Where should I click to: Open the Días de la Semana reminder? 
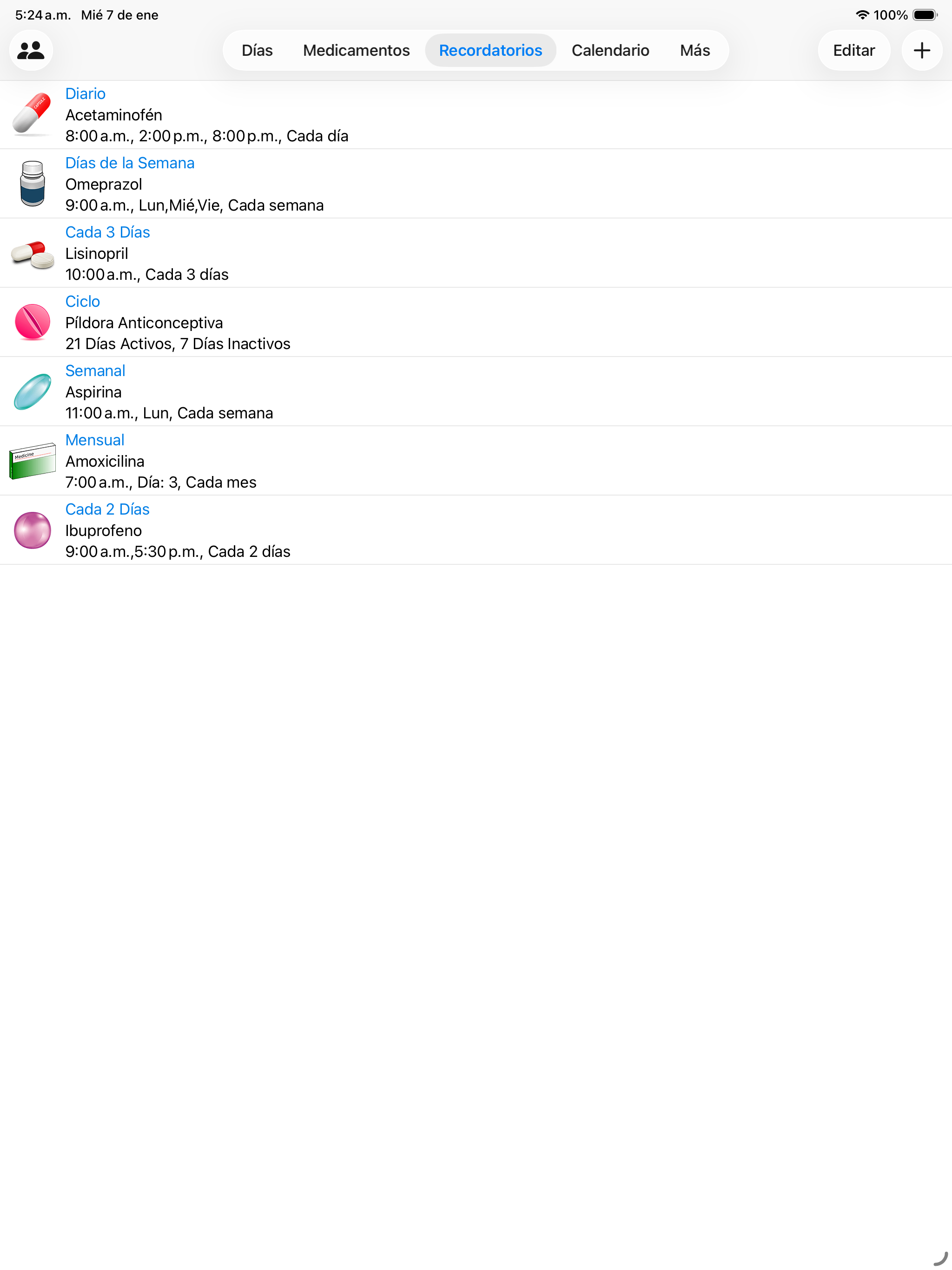click(x=130, y=163)
